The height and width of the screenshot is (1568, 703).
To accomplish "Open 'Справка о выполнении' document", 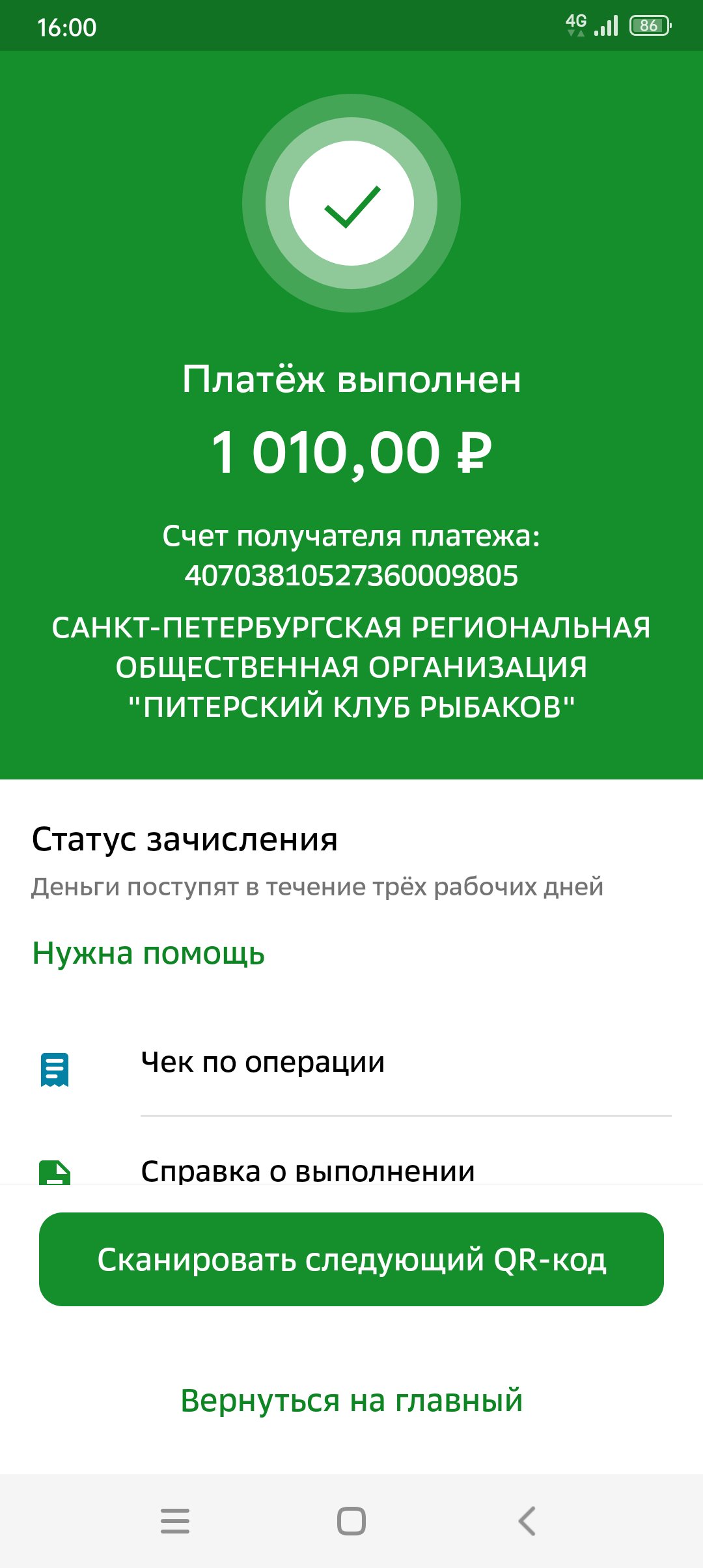I will tap(307, 1171).
